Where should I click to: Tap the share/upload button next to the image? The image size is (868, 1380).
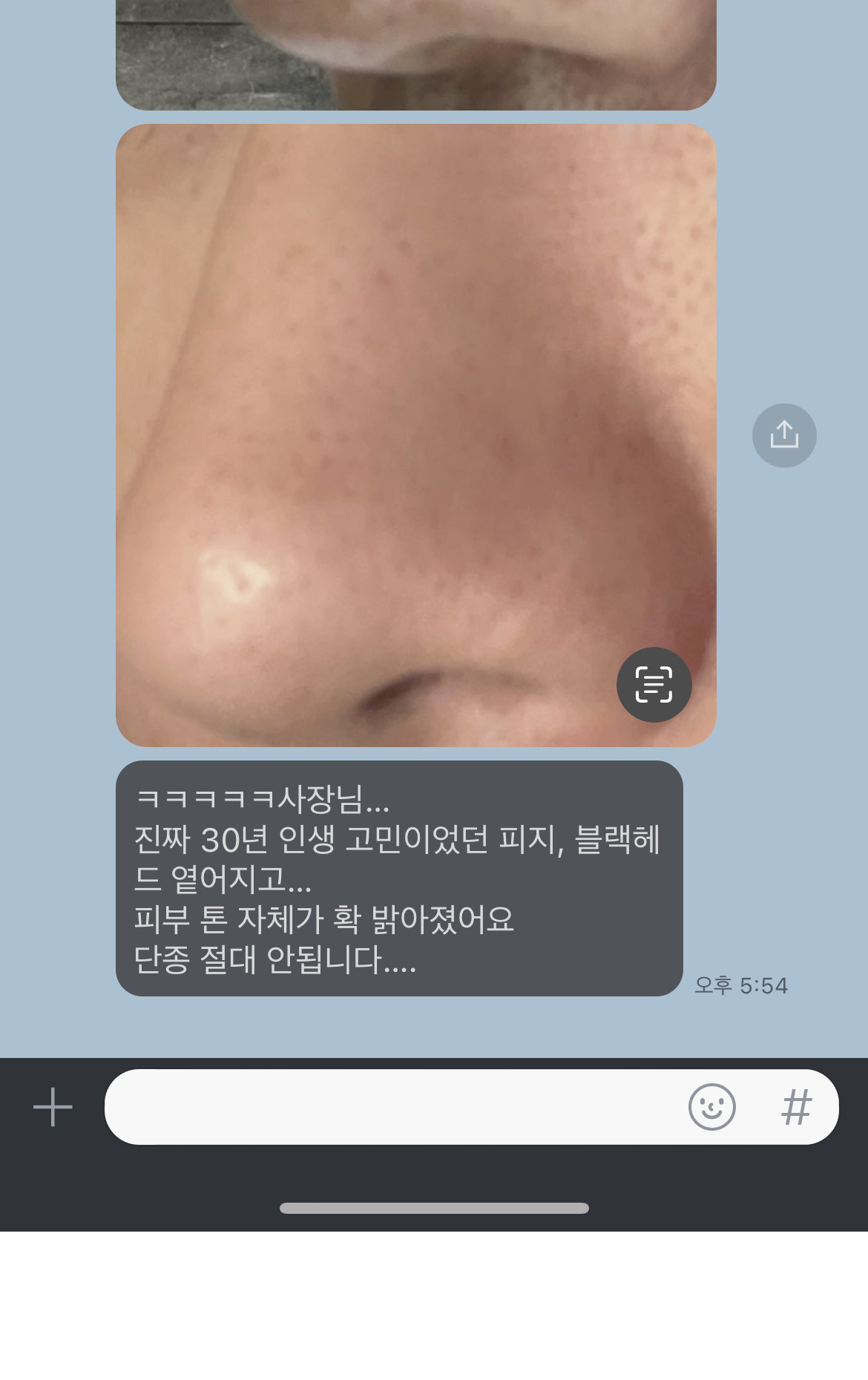784,435
